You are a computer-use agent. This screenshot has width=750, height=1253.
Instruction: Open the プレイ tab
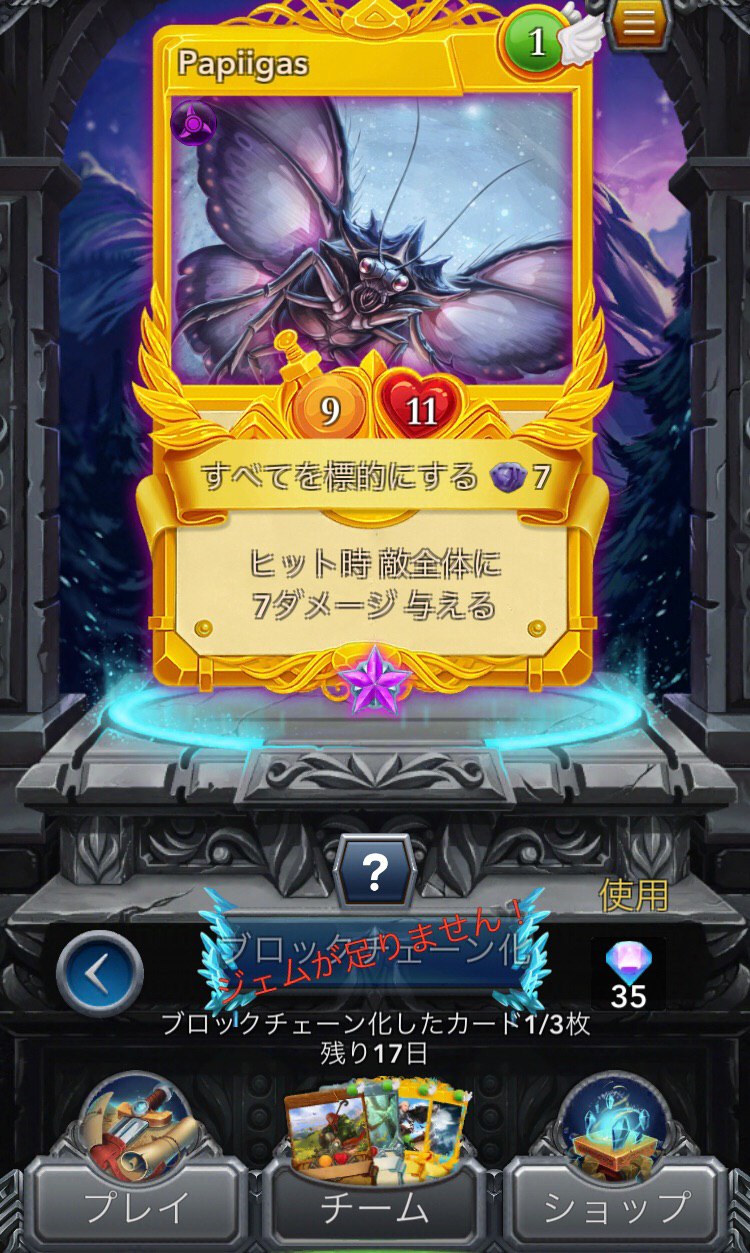click(137, 1207)
